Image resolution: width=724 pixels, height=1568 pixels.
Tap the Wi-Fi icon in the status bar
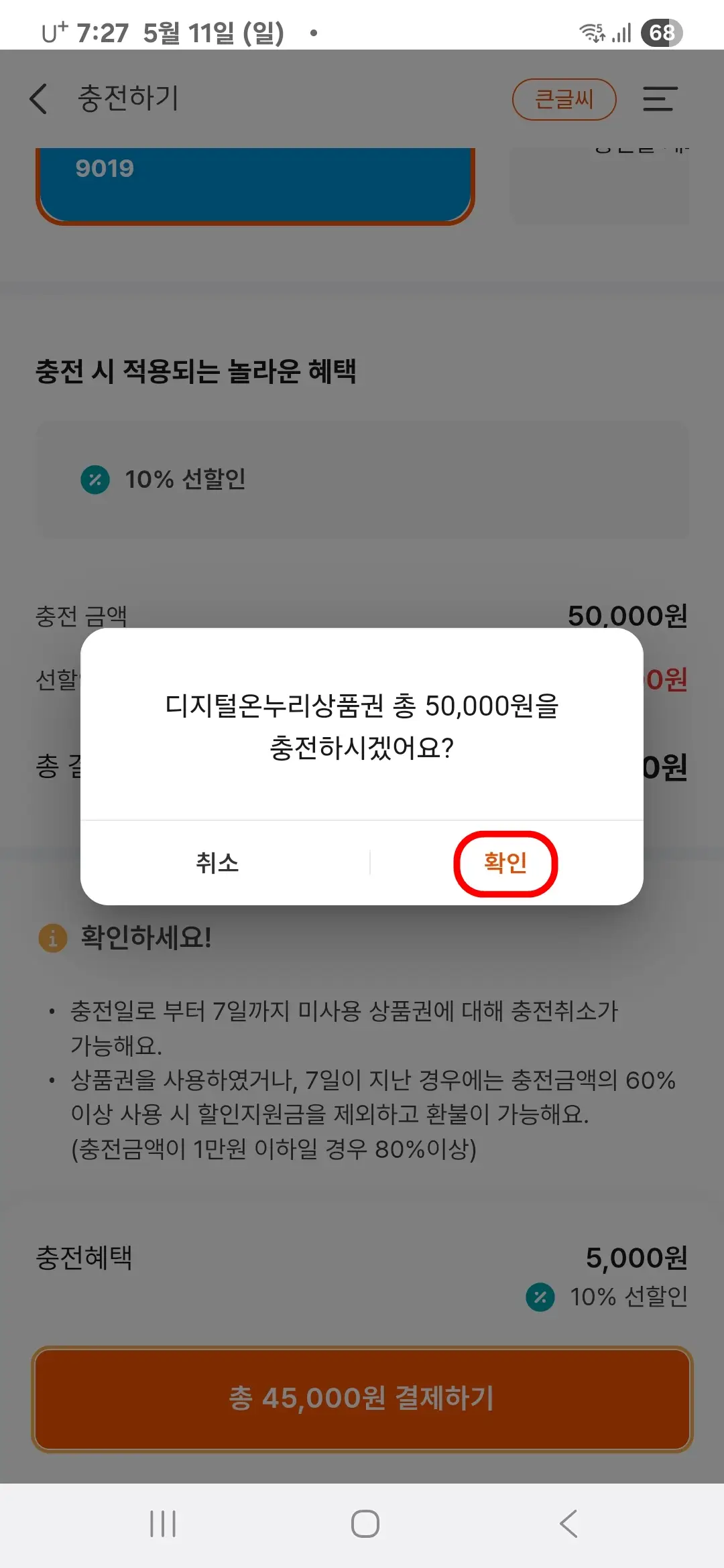[x=593, y=31]
